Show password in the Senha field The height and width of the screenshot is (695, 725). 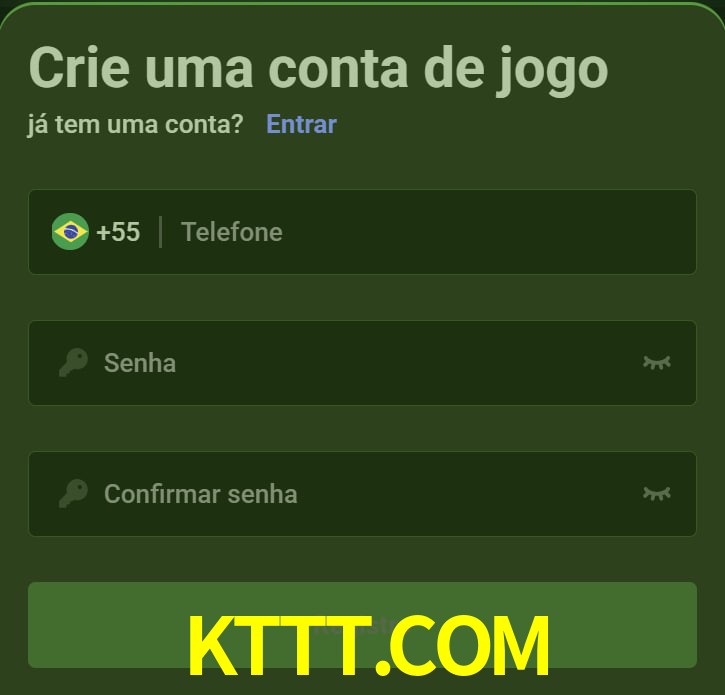pyautogui.click(x=656, y=363)
